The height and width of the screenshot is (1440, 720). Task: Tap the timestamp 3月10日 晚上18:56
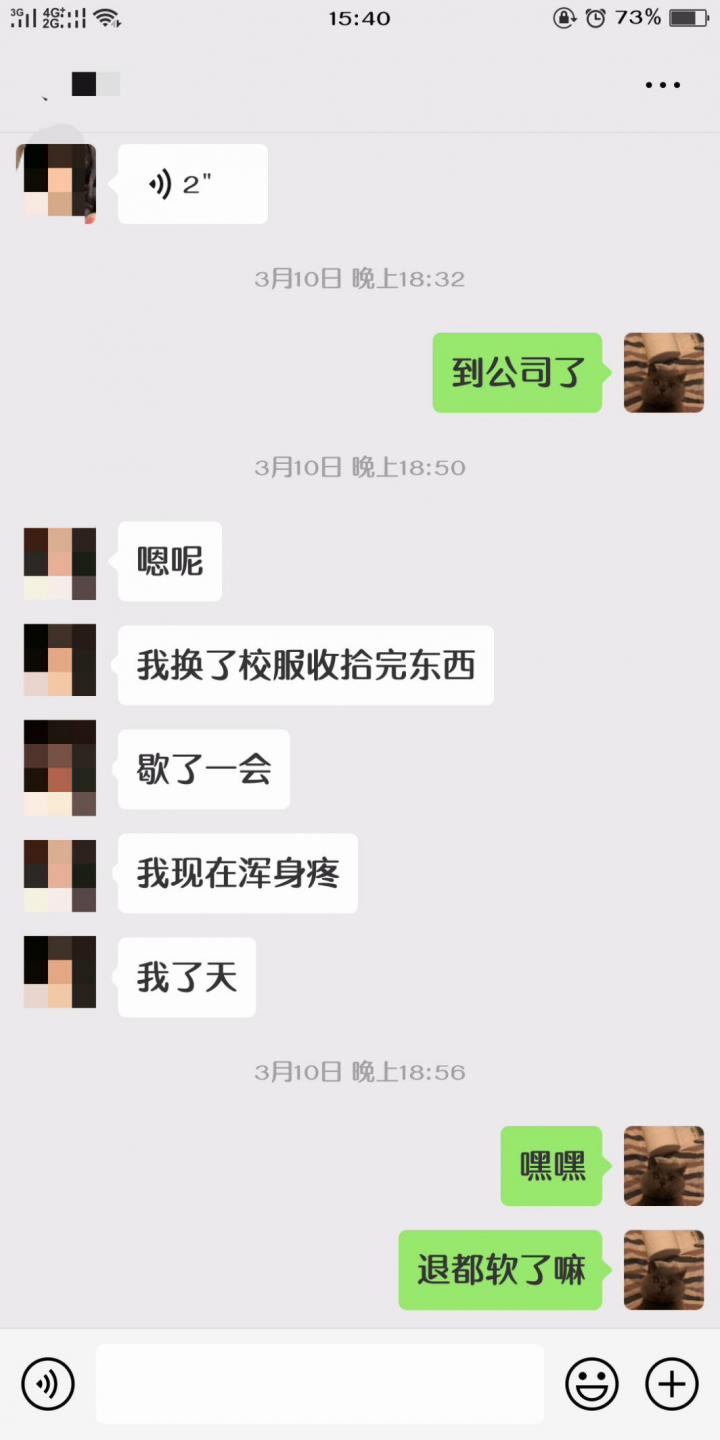pyautogui.click(x=360, y=1071)
